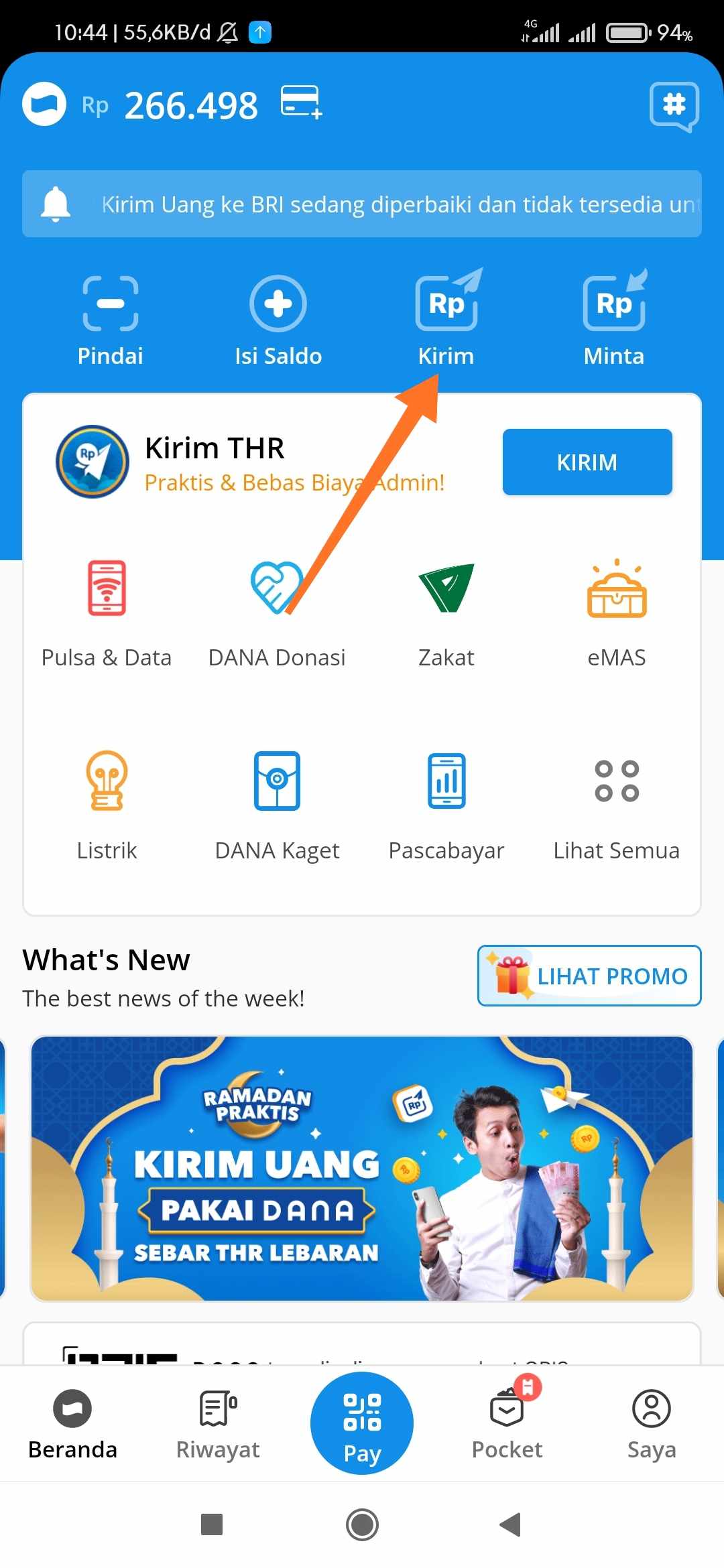Screen dimensions: 724x1568
Task: Open LIHAT PROMO
Action: click(x=588, y=976)
